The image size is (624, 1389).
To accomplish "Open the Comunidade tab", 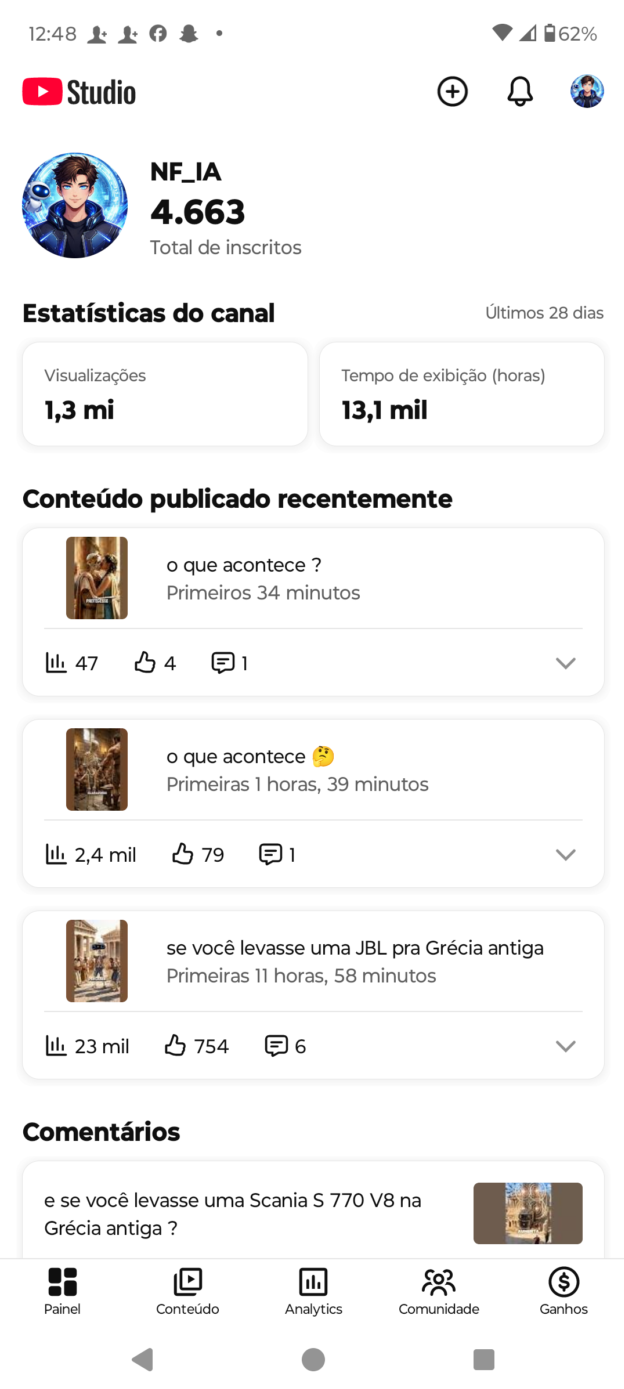I will tap(438, 1291).
